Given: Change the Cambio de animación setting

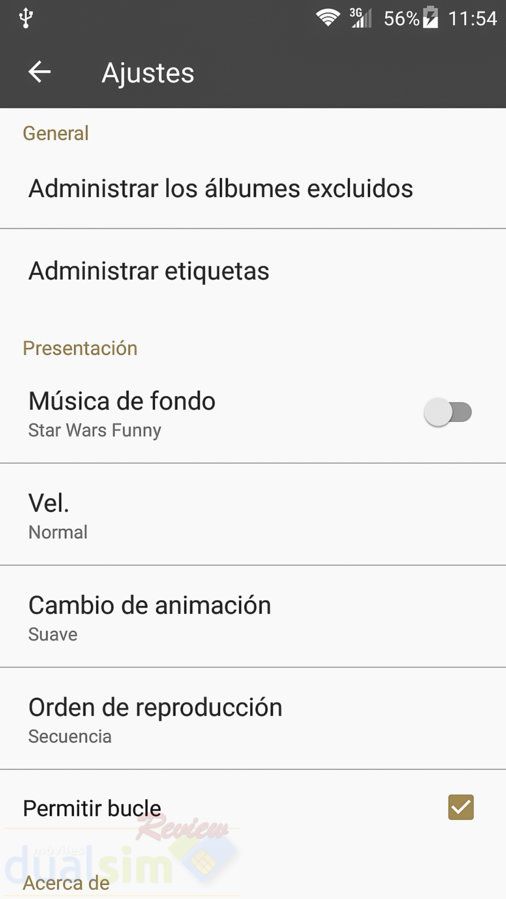Looking at the screenshot, I should [253, 617].
